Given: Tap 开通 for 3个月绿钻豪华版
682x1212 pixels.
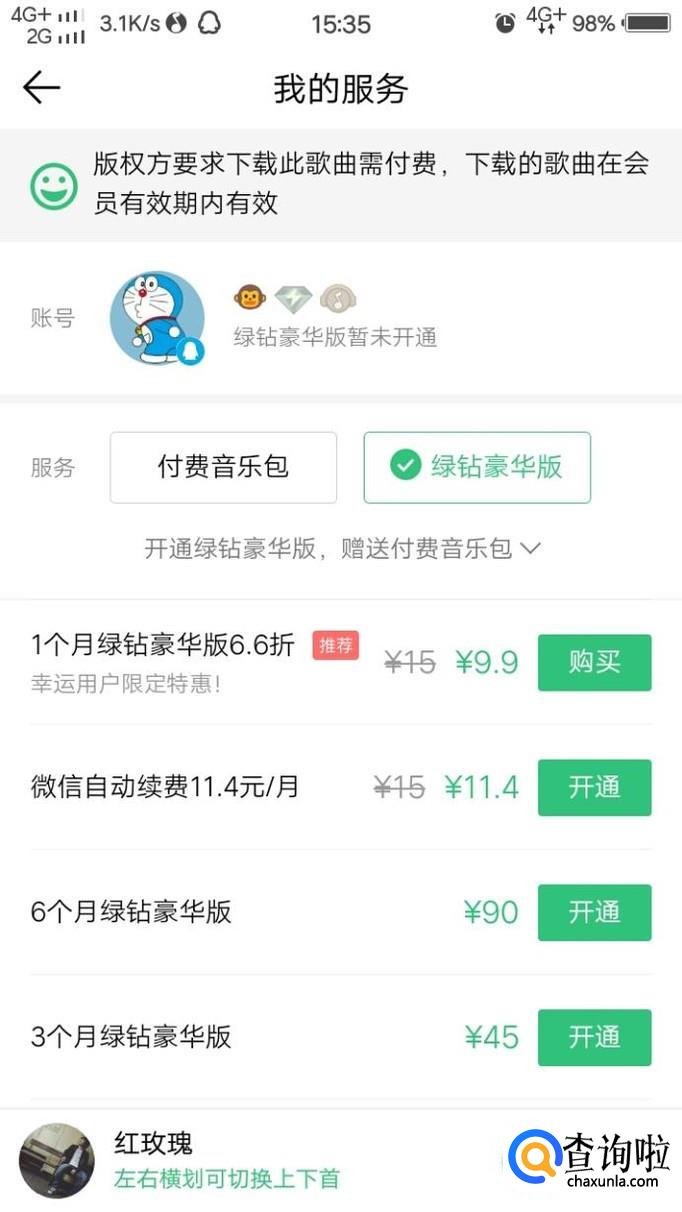Looking at the screenshot, I should [594, 1037].
